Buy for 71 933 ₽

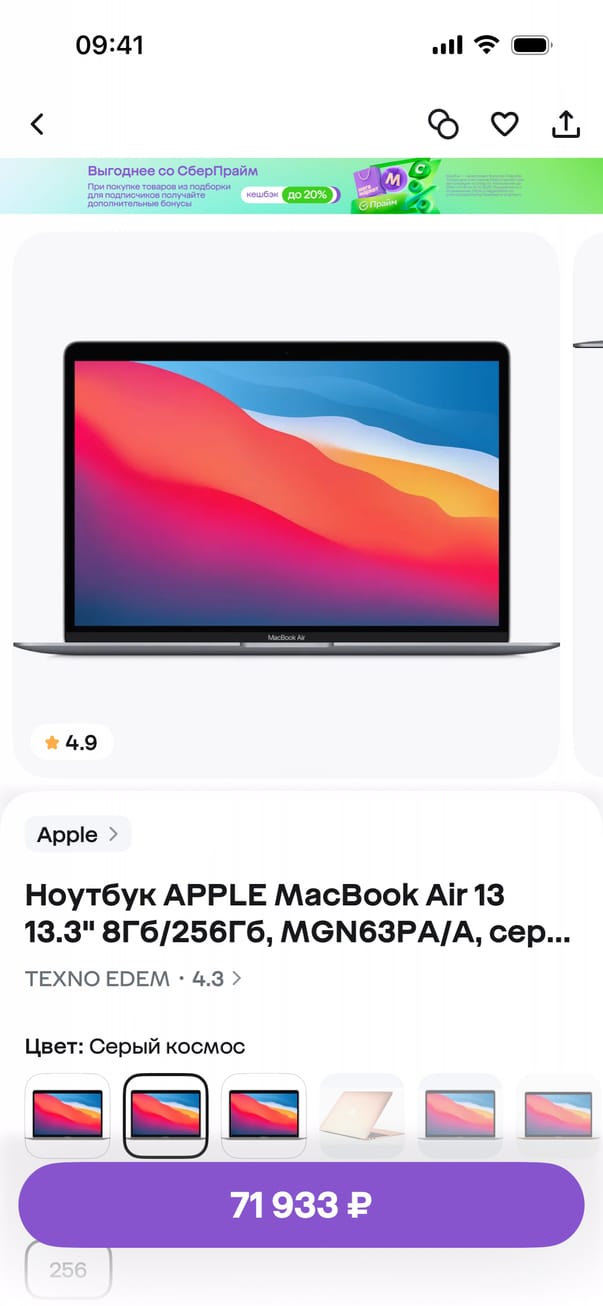coord(301,1204)
